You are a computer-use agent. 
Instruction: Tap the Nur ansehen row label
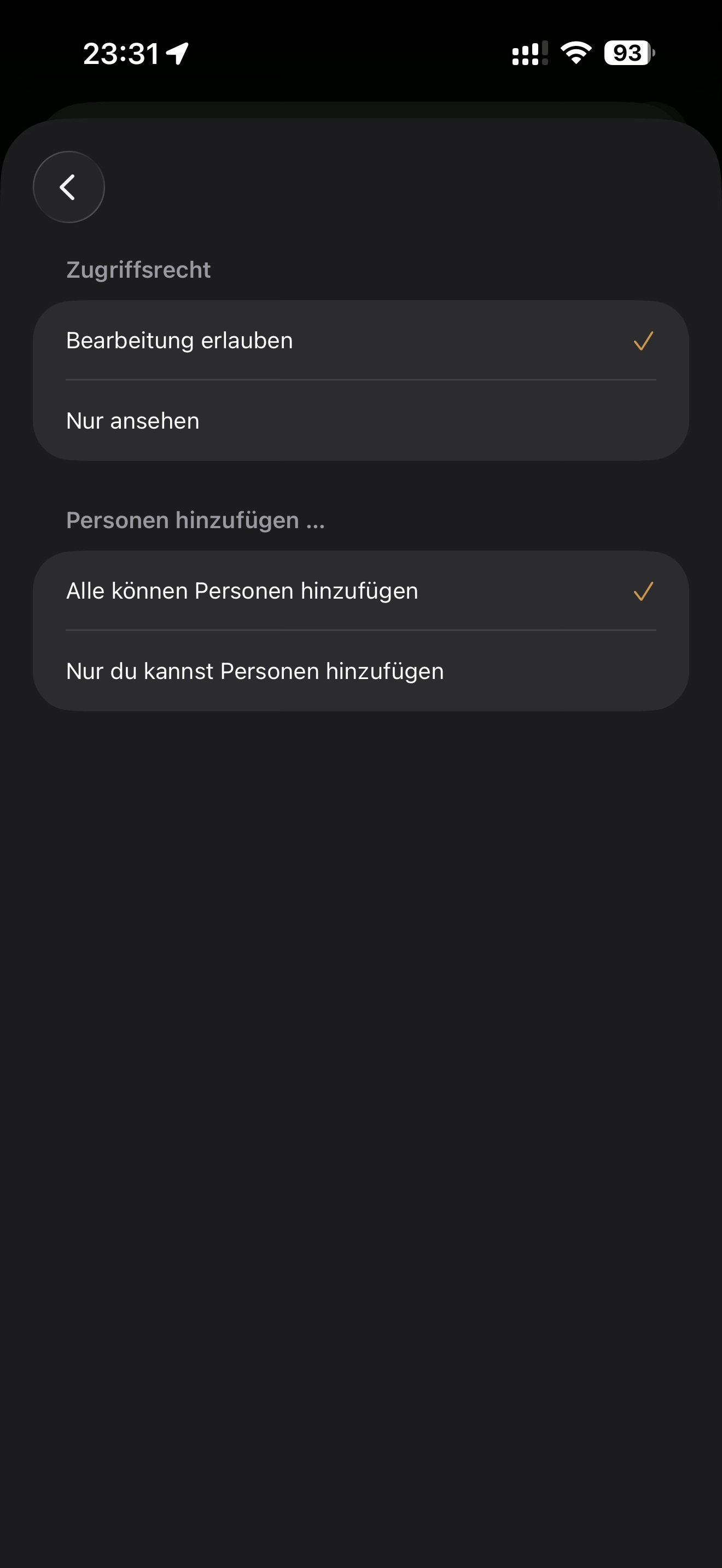[x=133, y=420]
